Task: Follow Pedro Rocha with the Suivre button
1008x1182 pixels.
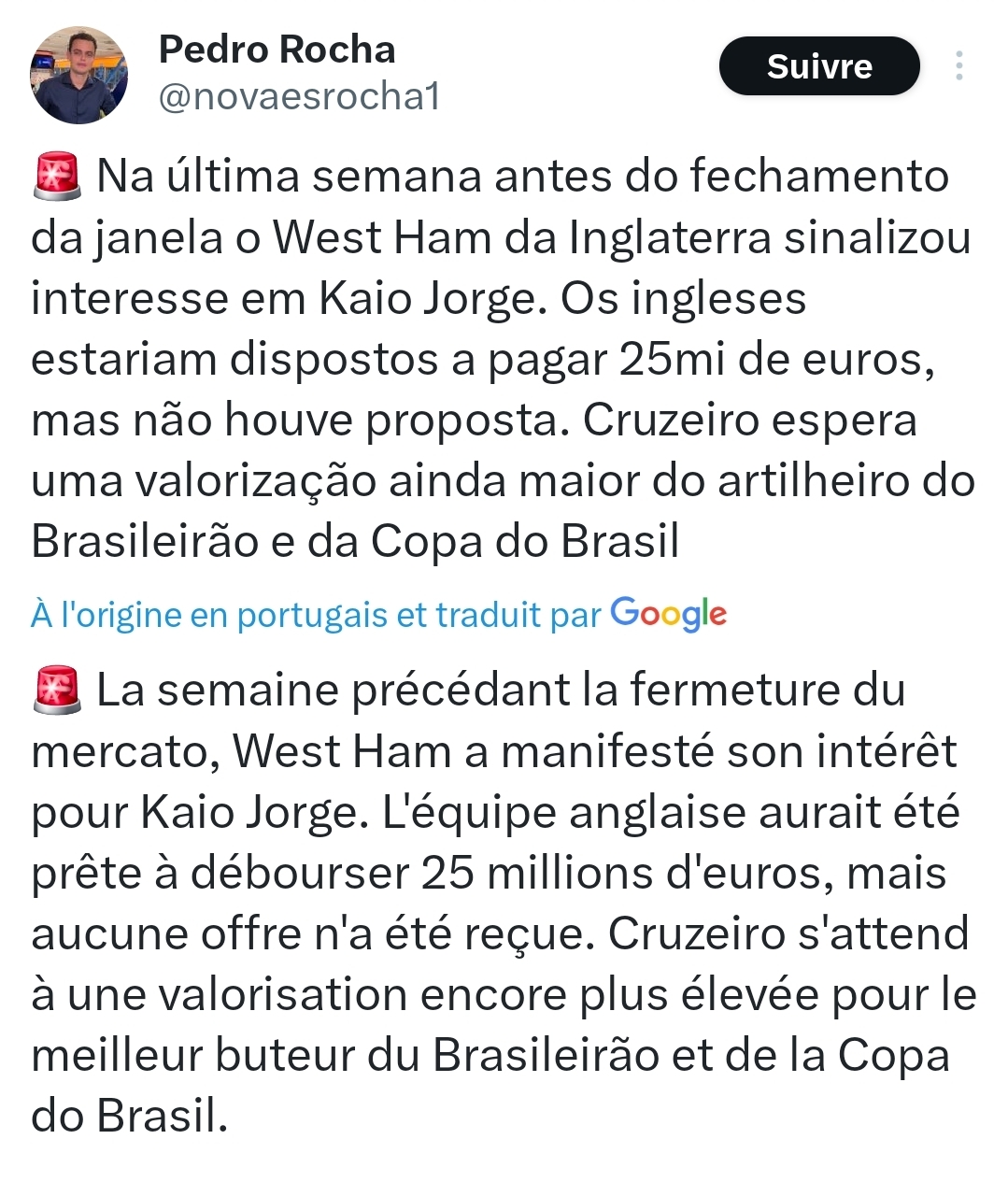Action: tap(818, 66)
